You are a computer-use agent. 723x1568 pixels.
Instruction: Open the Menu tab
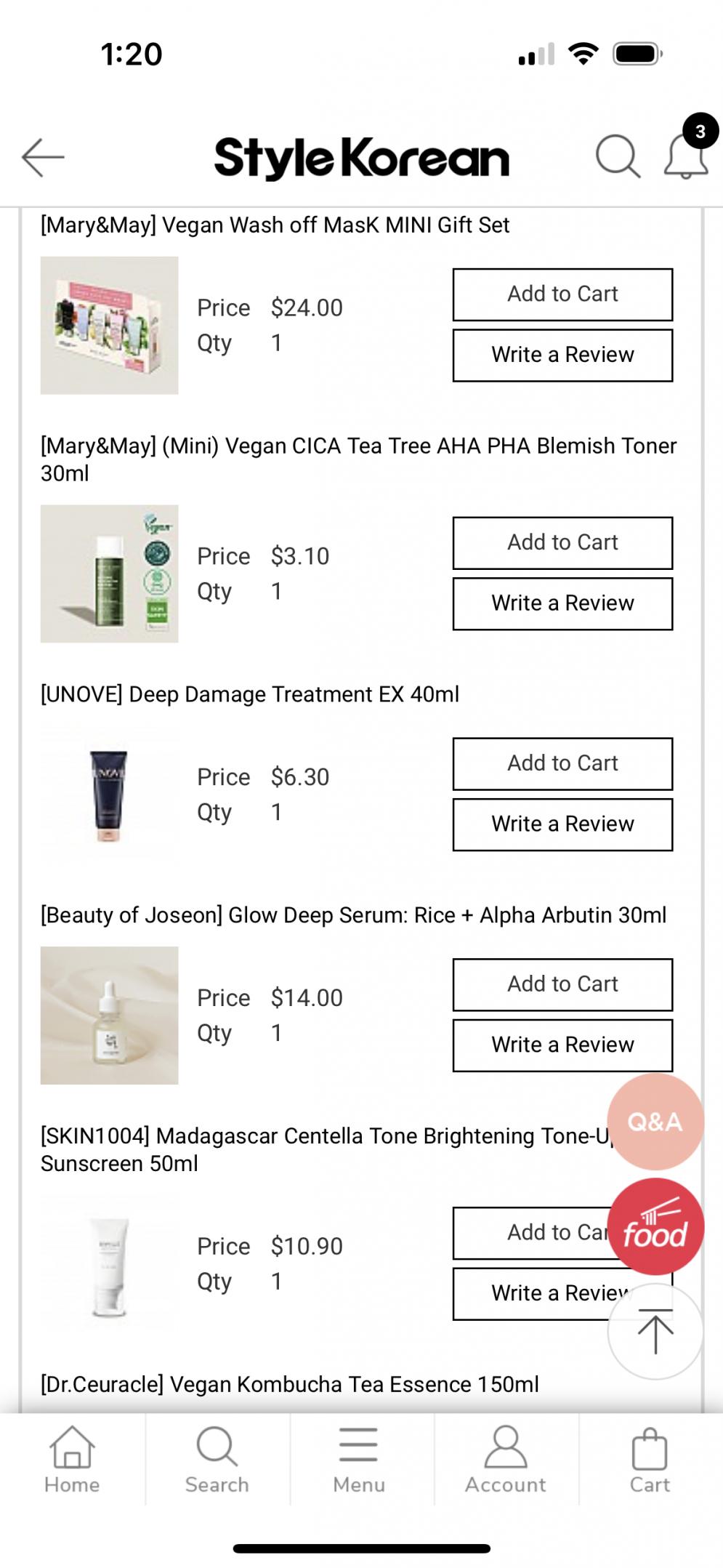click(x=359, y=1459)
